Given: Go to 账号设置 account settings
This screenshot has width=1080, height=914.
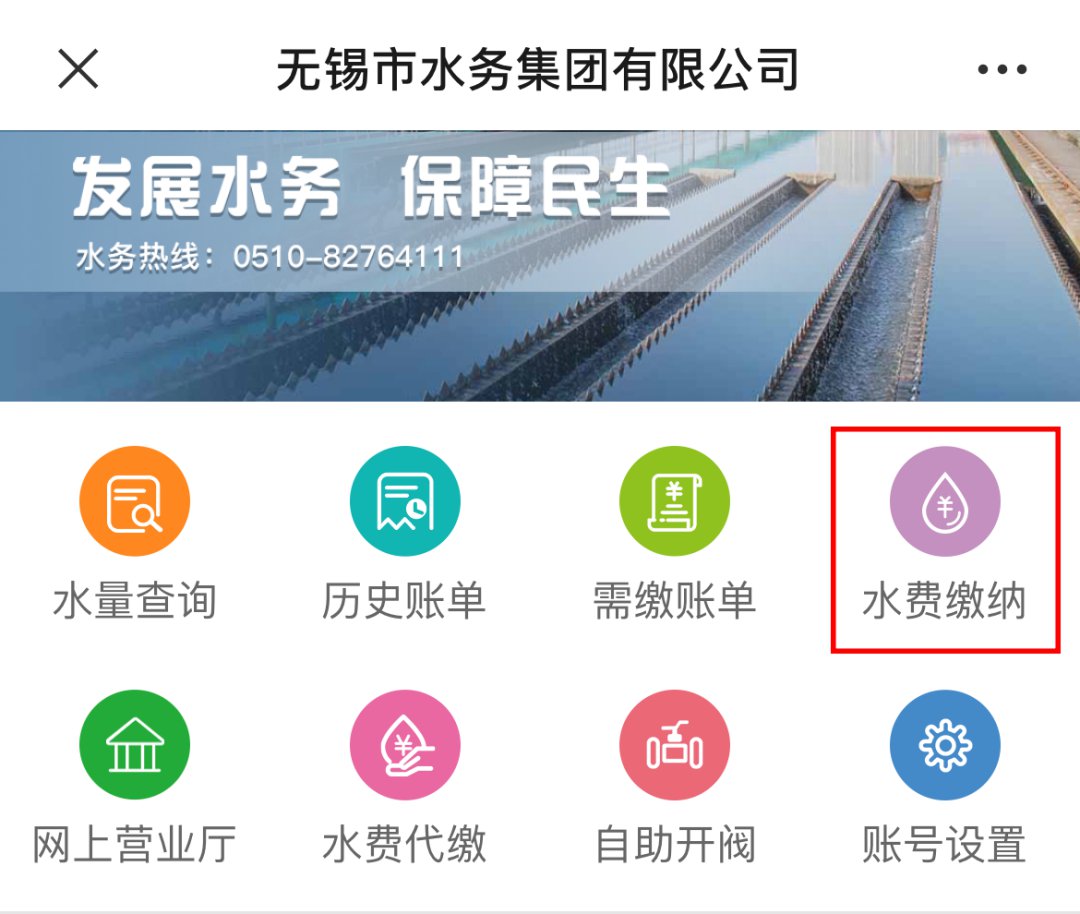Looking at the screenshot, I should coord(945,746).
